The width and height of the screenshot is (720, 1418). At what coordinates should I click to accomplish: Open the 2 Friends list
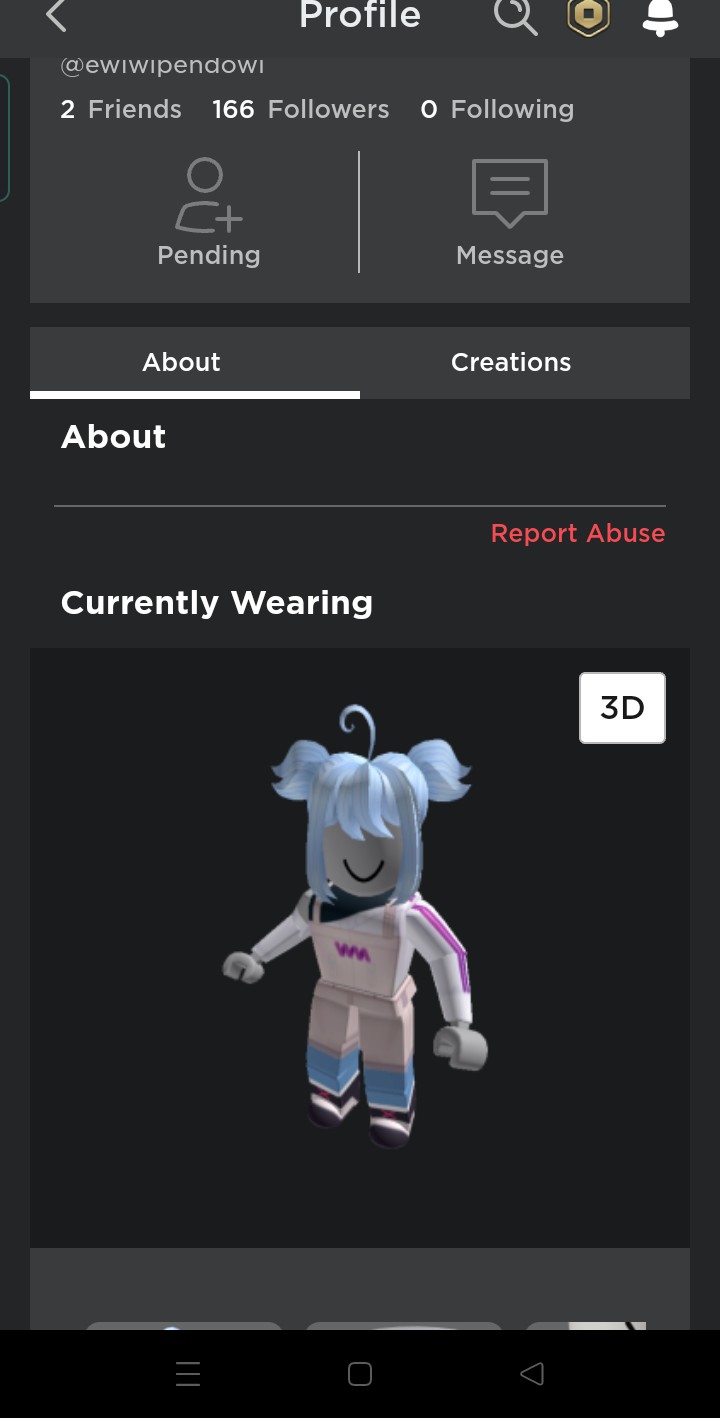(121, 109)
